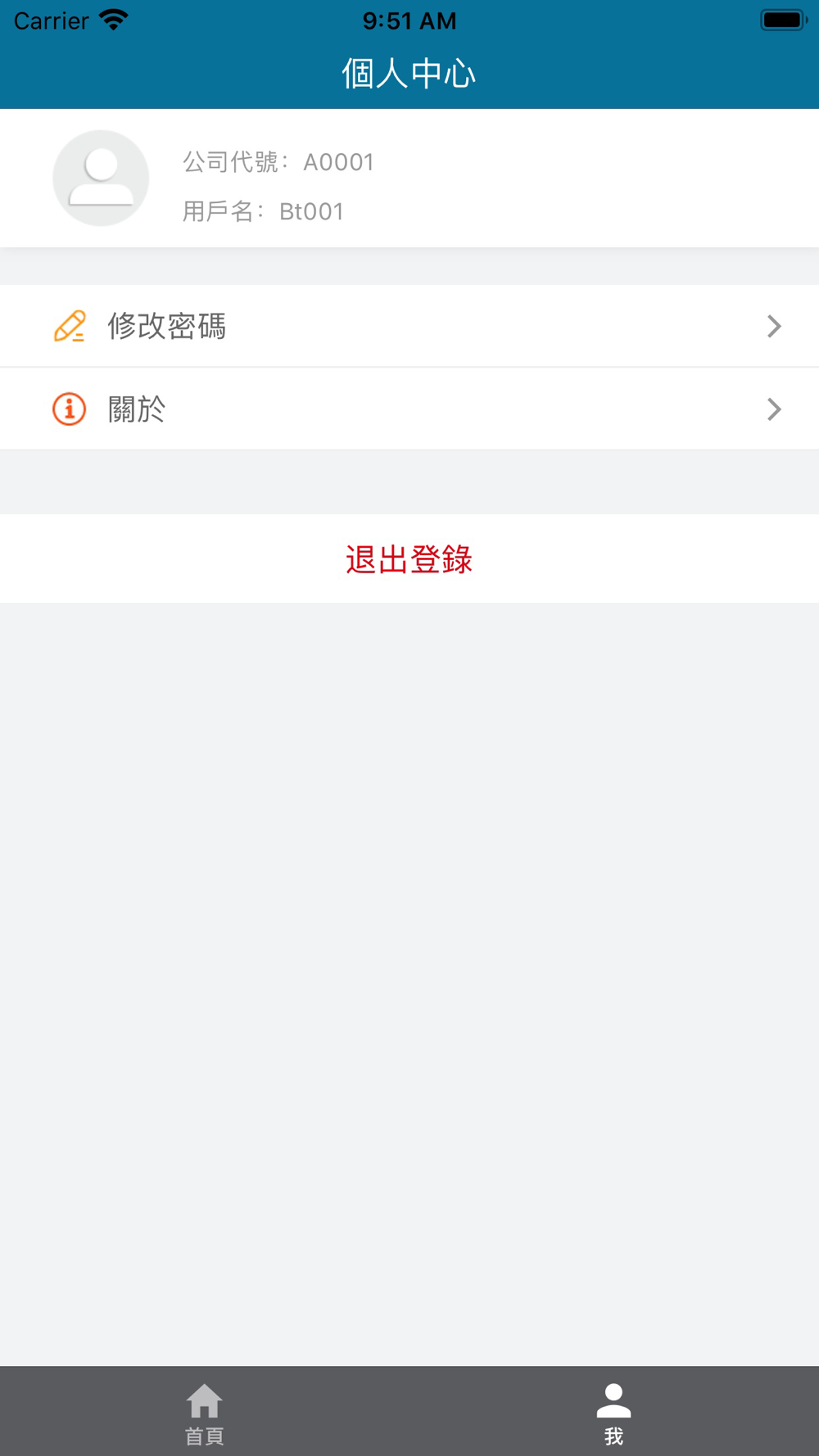This screenshot has width=819, height=1456.
Task: Switch to the 首頁 home tab
Action: pyautogui.click(x=205, y=1413)
